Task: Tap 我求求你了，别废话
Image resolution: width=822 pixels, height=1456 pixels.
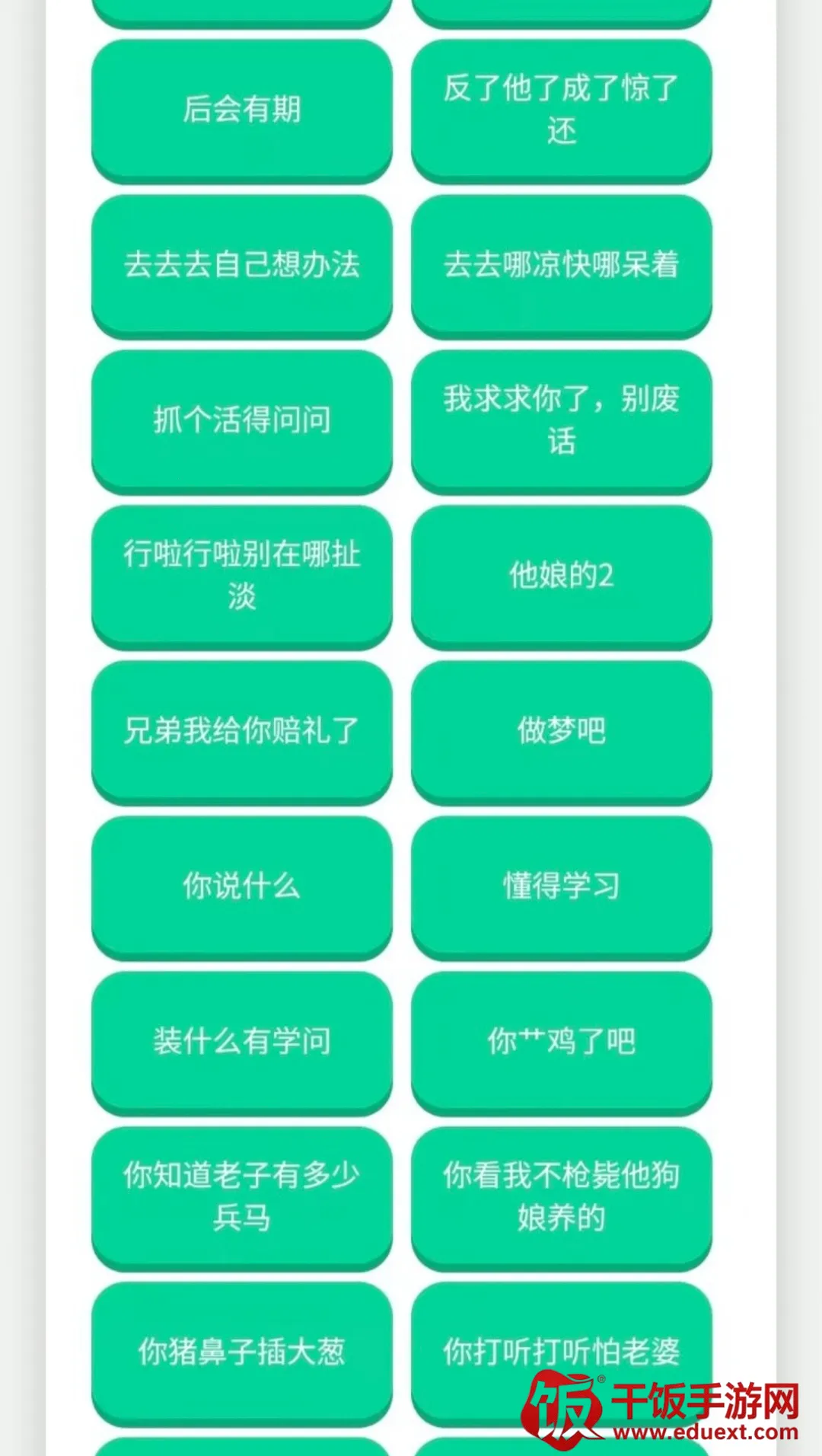Action: [x=561, y=420]
